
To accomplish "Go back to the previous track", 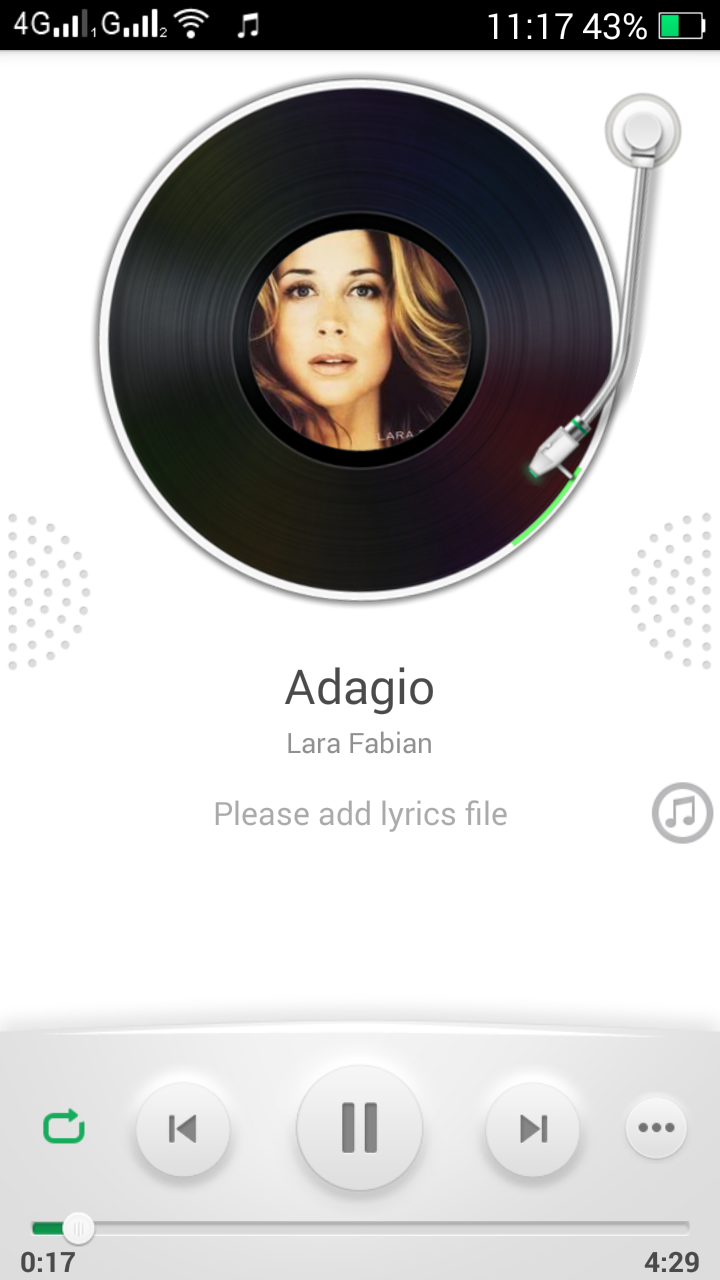I will click(183, 1129).
